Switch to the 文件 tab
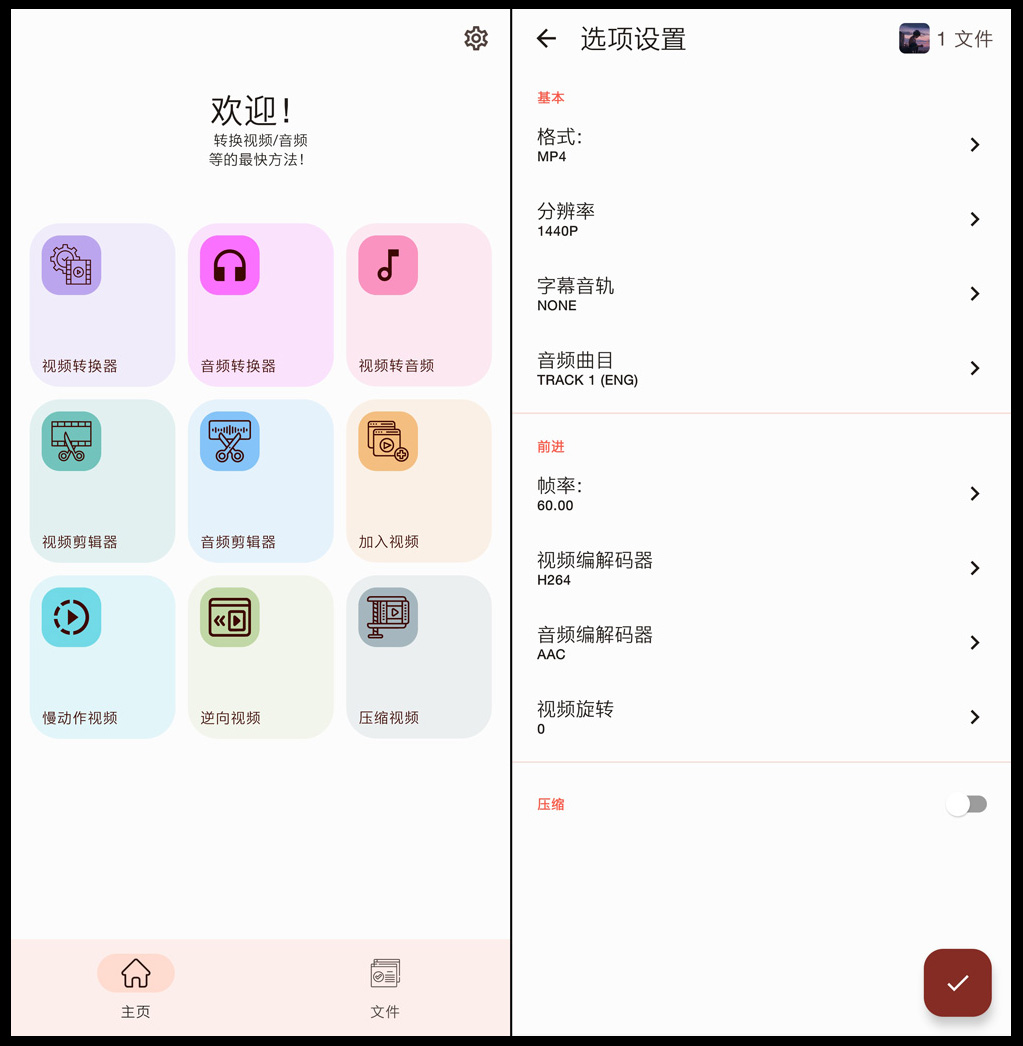Viewport: 1023px width, 1046px height. tap(385, 987)
